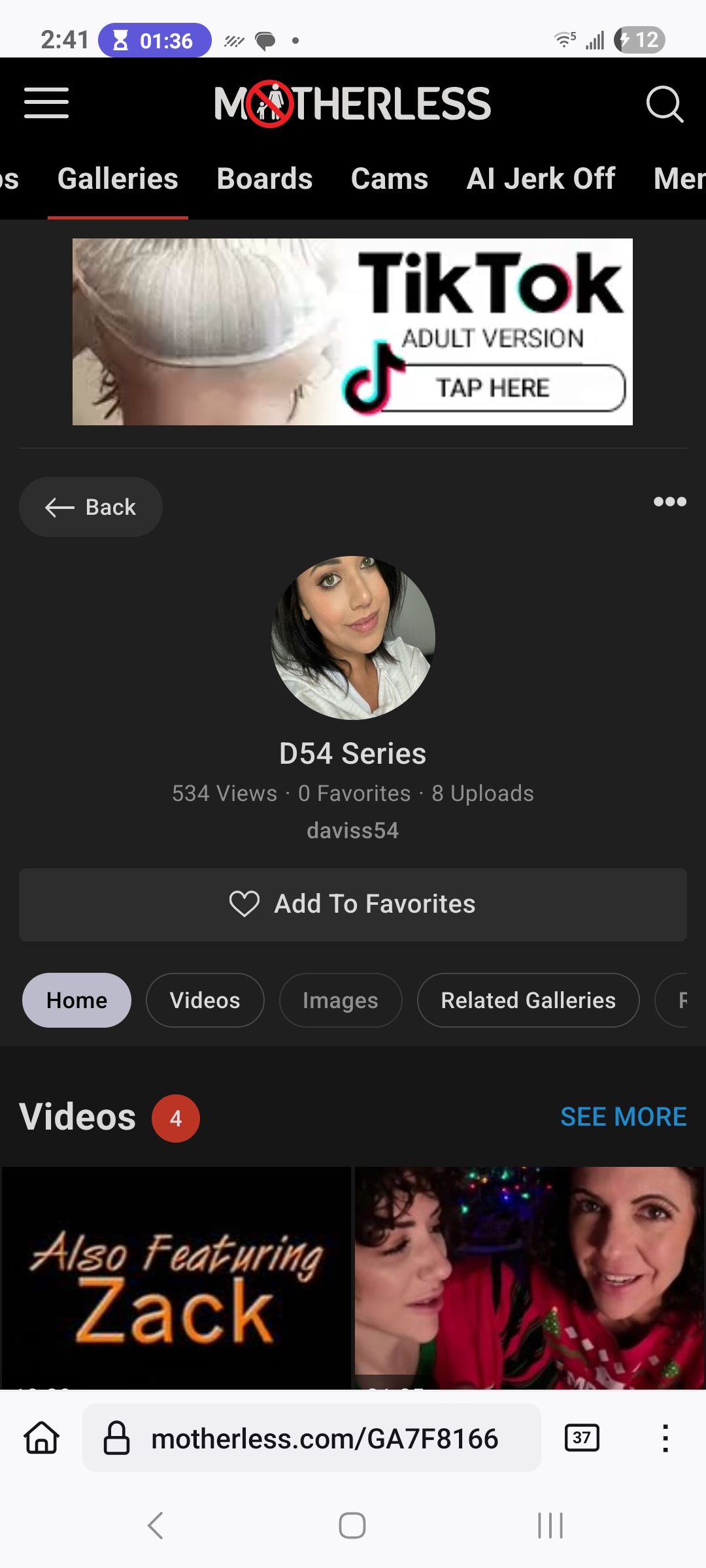Add this gallery to favorites
Image resolution: width=706 pixels, height=1568 pixels.
[x=353, y=904]
